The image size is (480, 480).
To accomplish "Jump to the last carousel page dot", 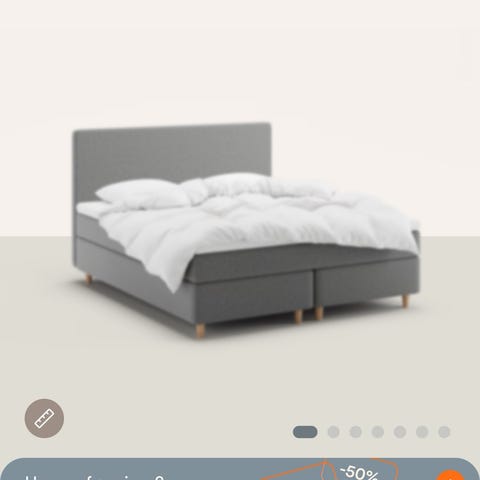I will (444, 432).
